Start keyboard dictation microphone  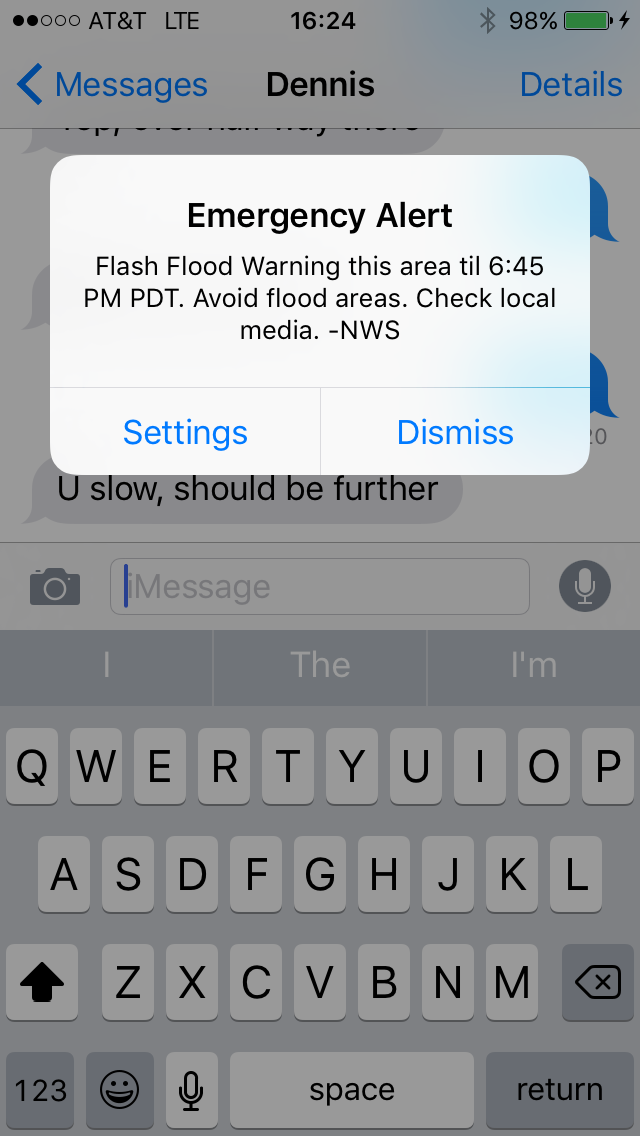tap(191, 1089)
